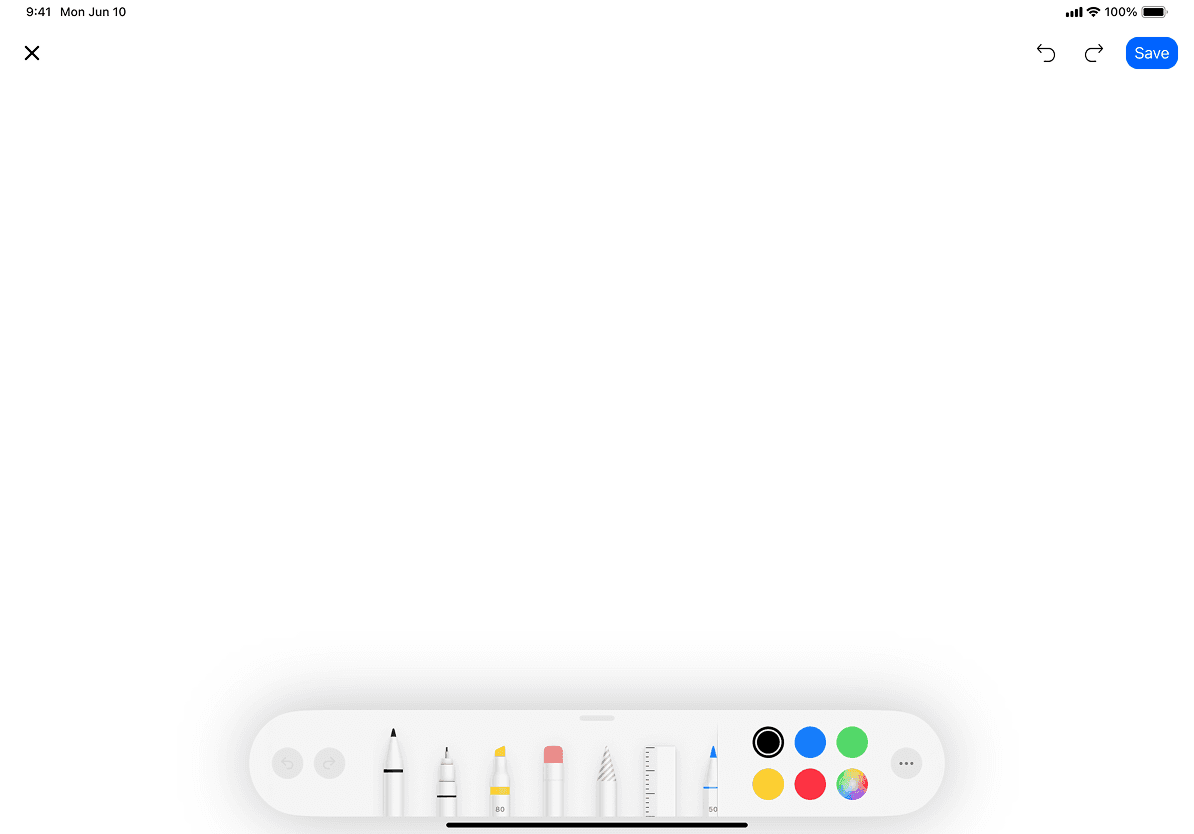Select the yellow color swatch

[768, 784]
